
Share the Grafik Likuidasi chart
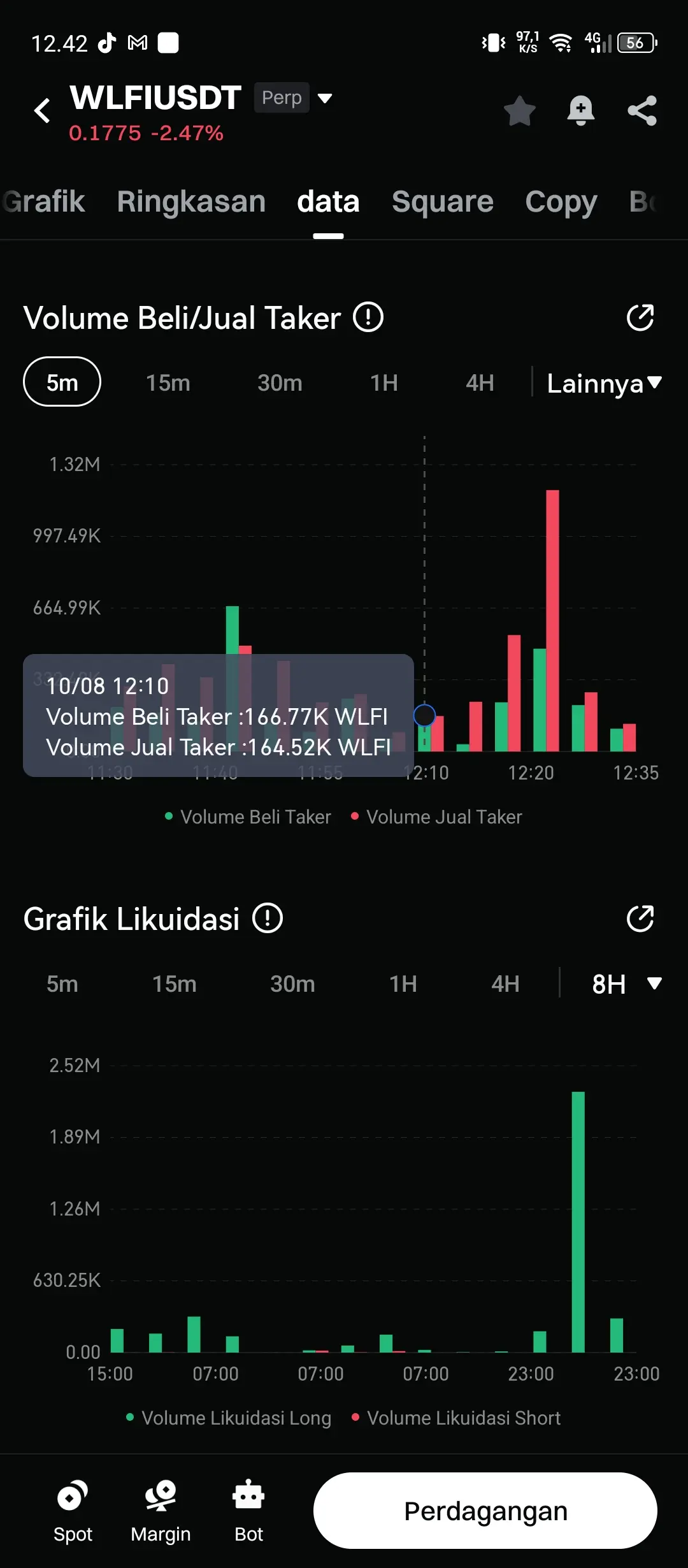(x=640, y=918)
